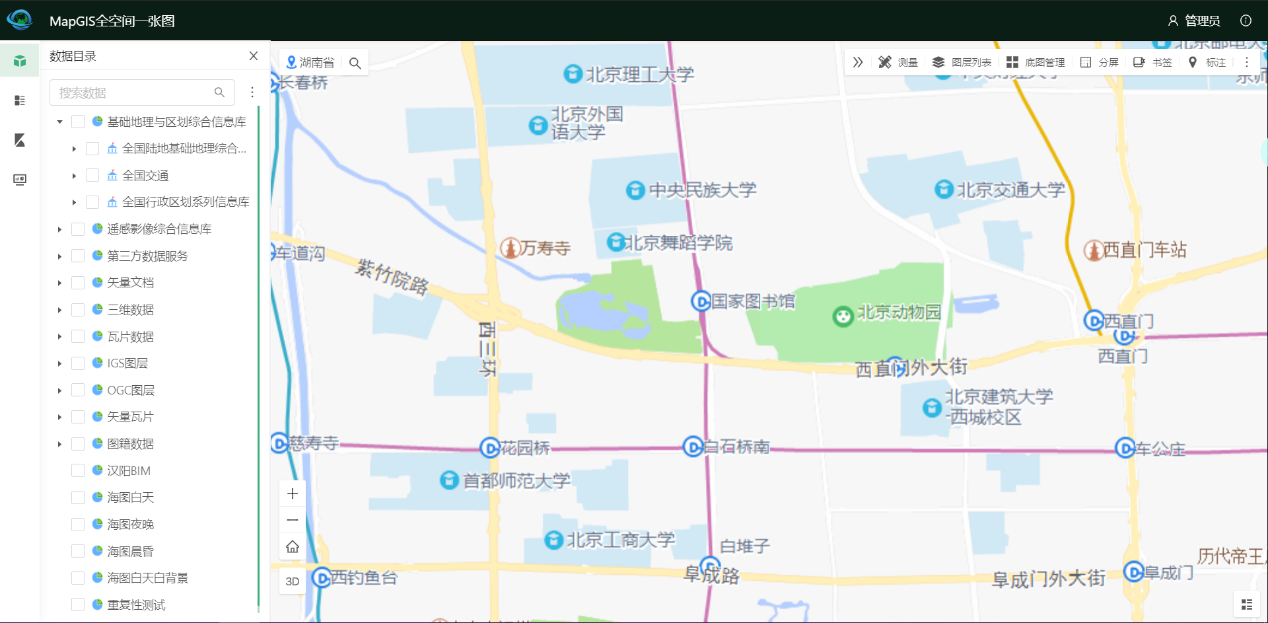Open the 管理员 user menu
This screenshot has height=623, width=1268.
(x=1194, y=21)
